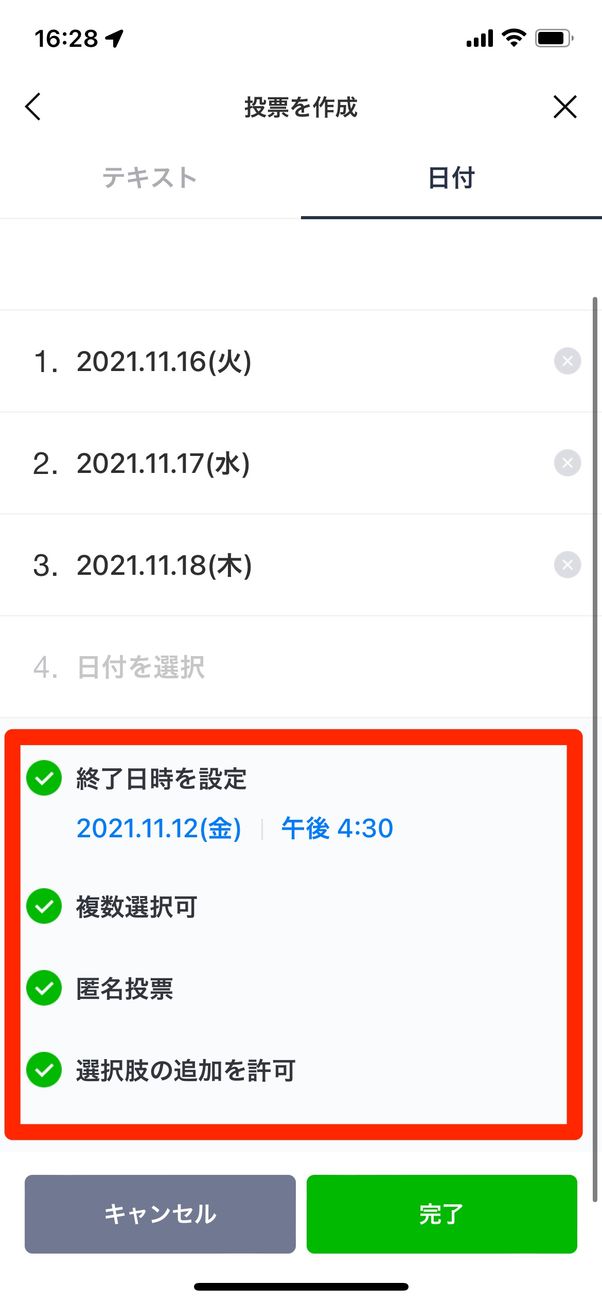
Task: Toggle 複数選択可 checkbox
Action: pos(44,907)
